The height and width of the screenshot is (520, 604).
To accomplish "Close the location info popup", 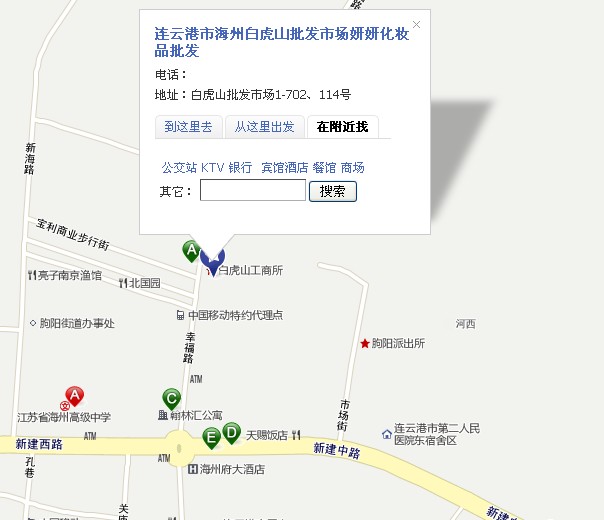I will [417, 24].
